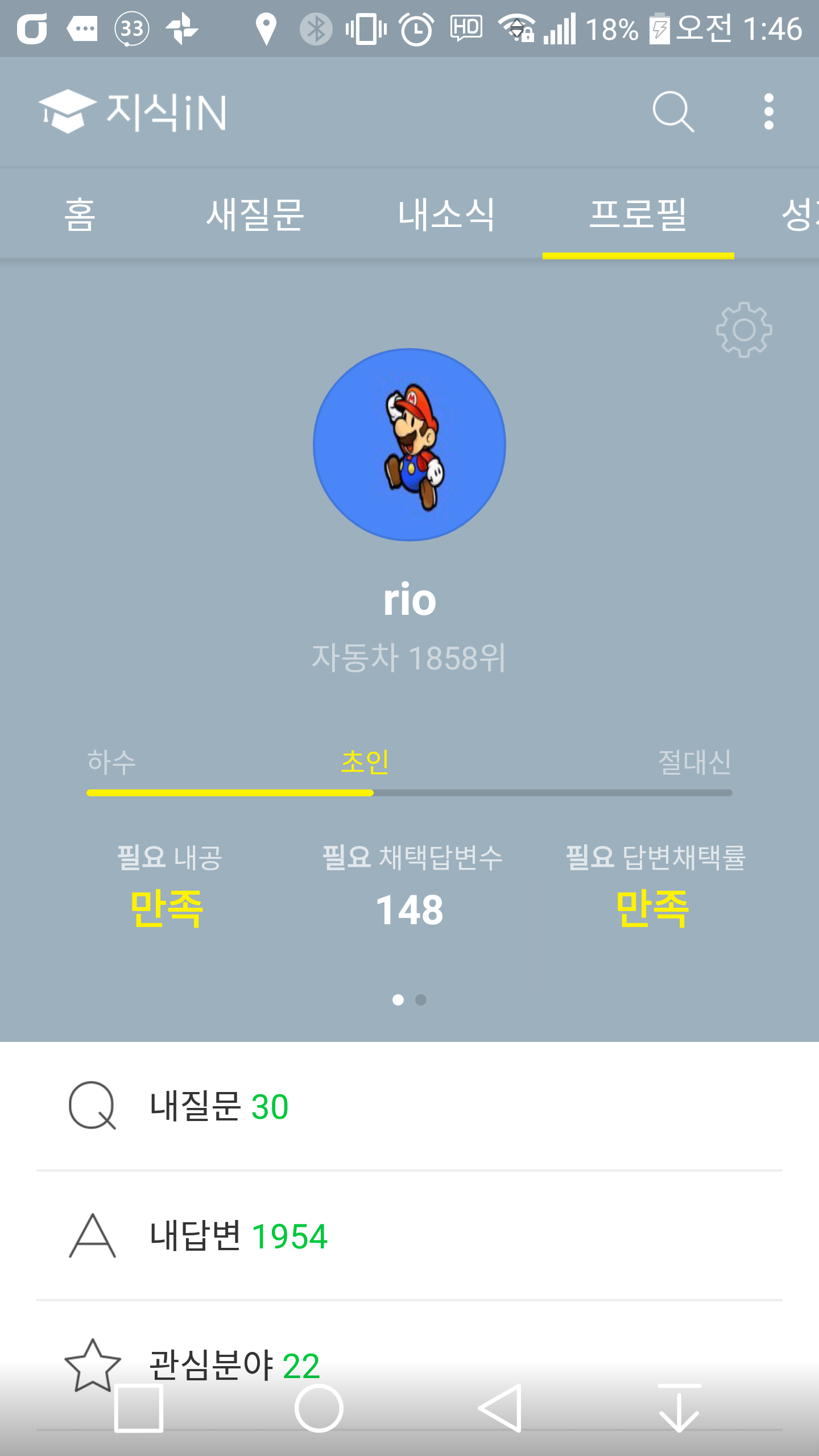Open profile settings gear icon
This screenshot has width=819, height=1456.
coord(743,330)
